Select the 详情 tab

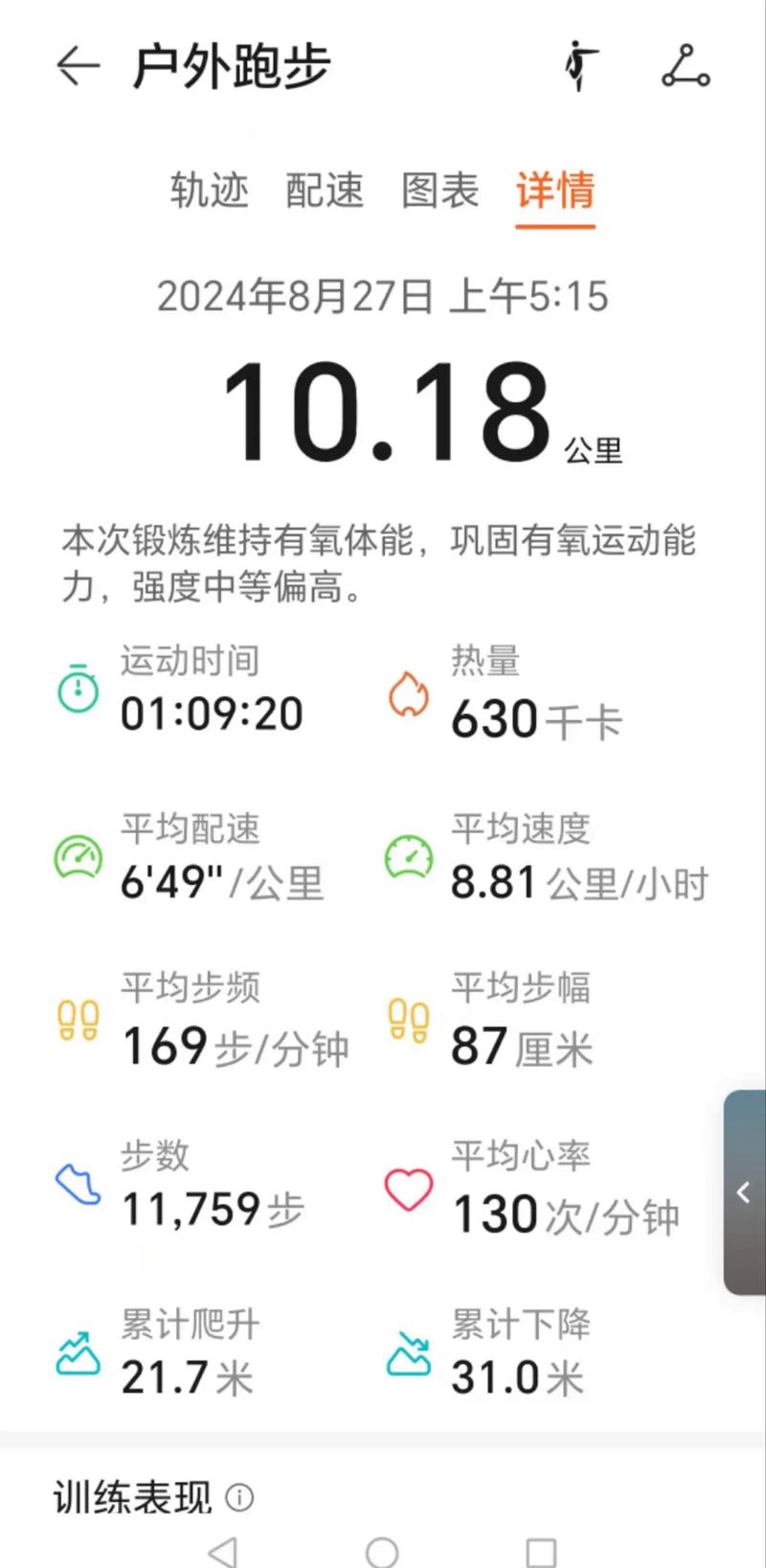[555, 192]
